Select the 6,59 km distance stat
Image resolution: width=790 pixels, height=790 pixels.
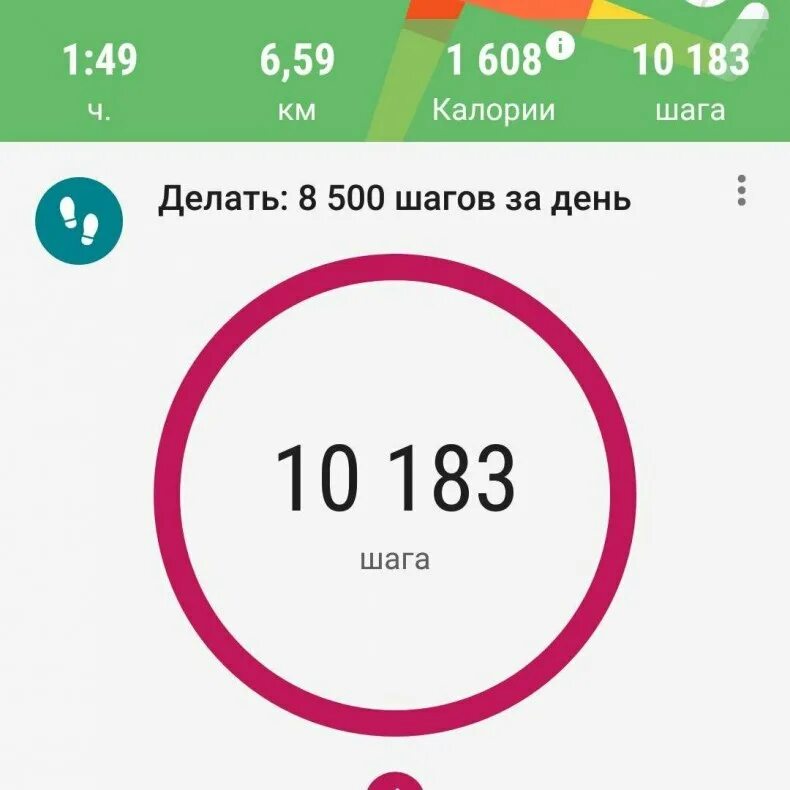click(297, 80)
